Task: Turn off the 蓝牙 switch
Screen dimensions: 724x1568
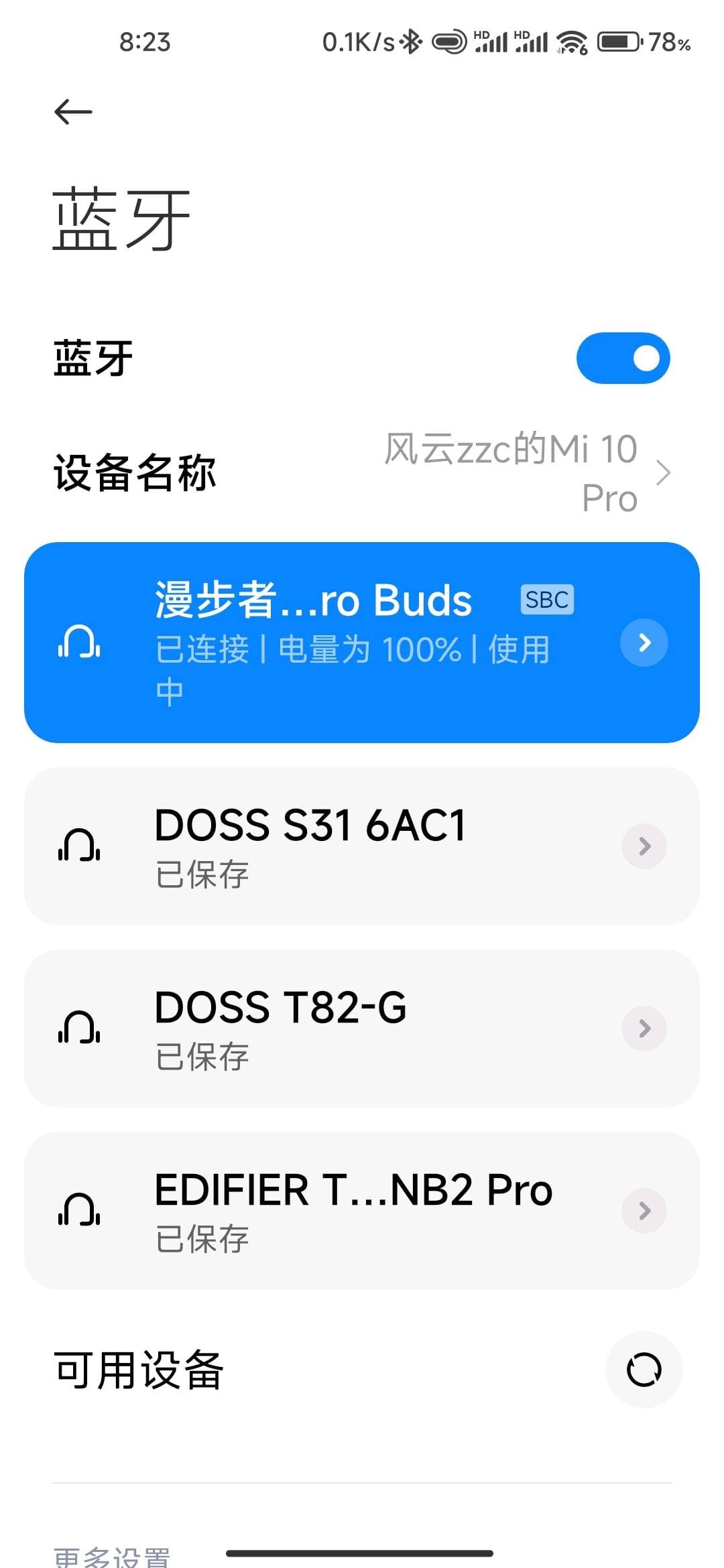Action: coord(623,358)
